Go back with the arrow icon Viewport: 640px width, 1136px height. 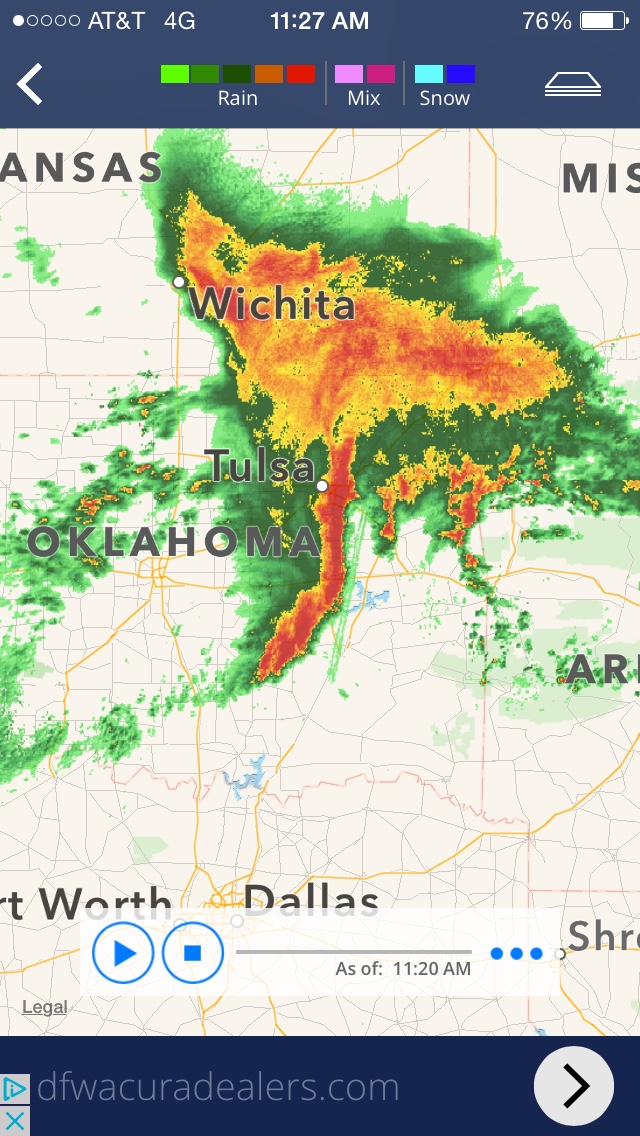tap(30, 85)
